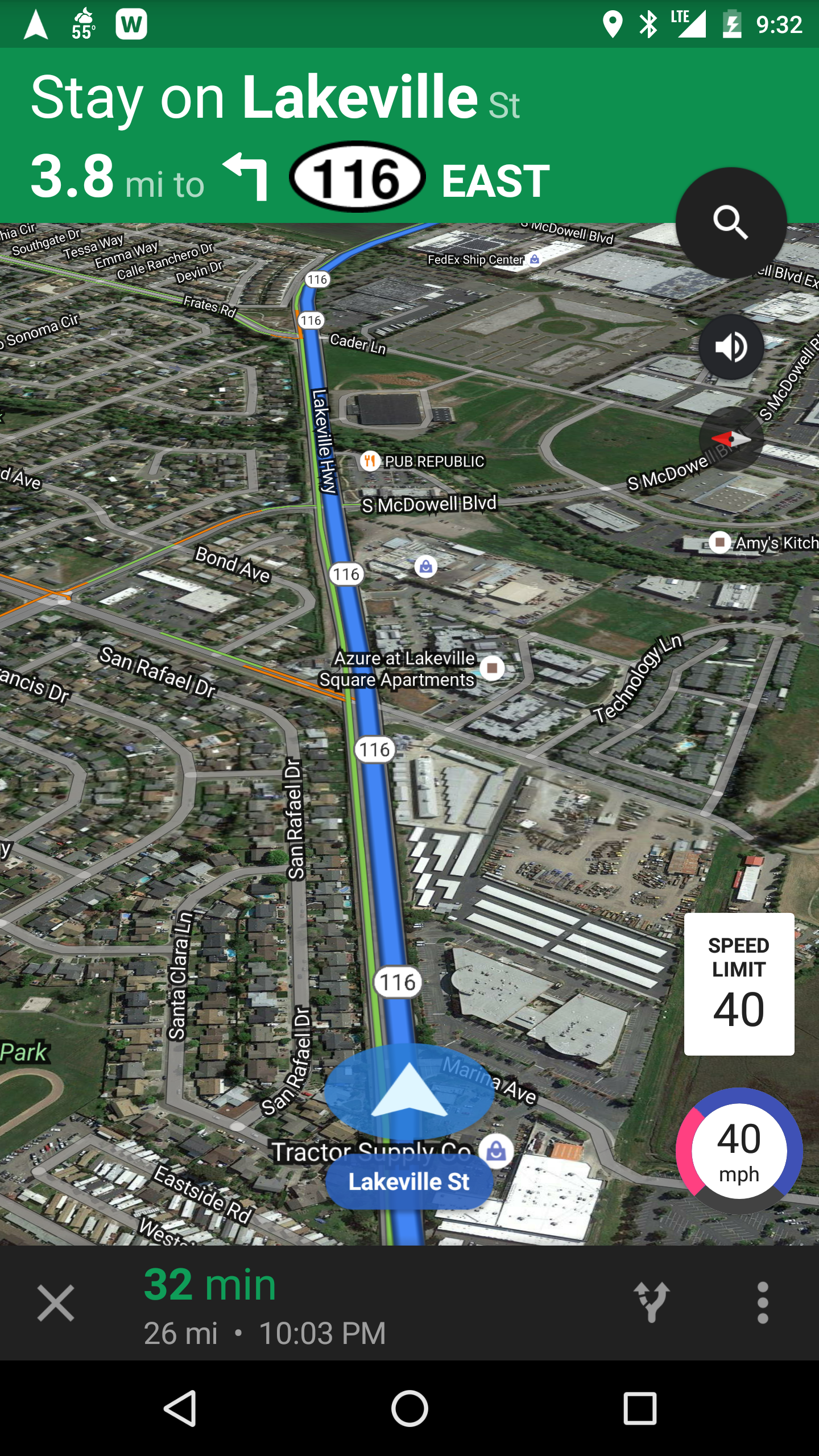Open Azure at Lakeville Square Apartments marker
819x1456 pixels.
[x=492, y=668]
